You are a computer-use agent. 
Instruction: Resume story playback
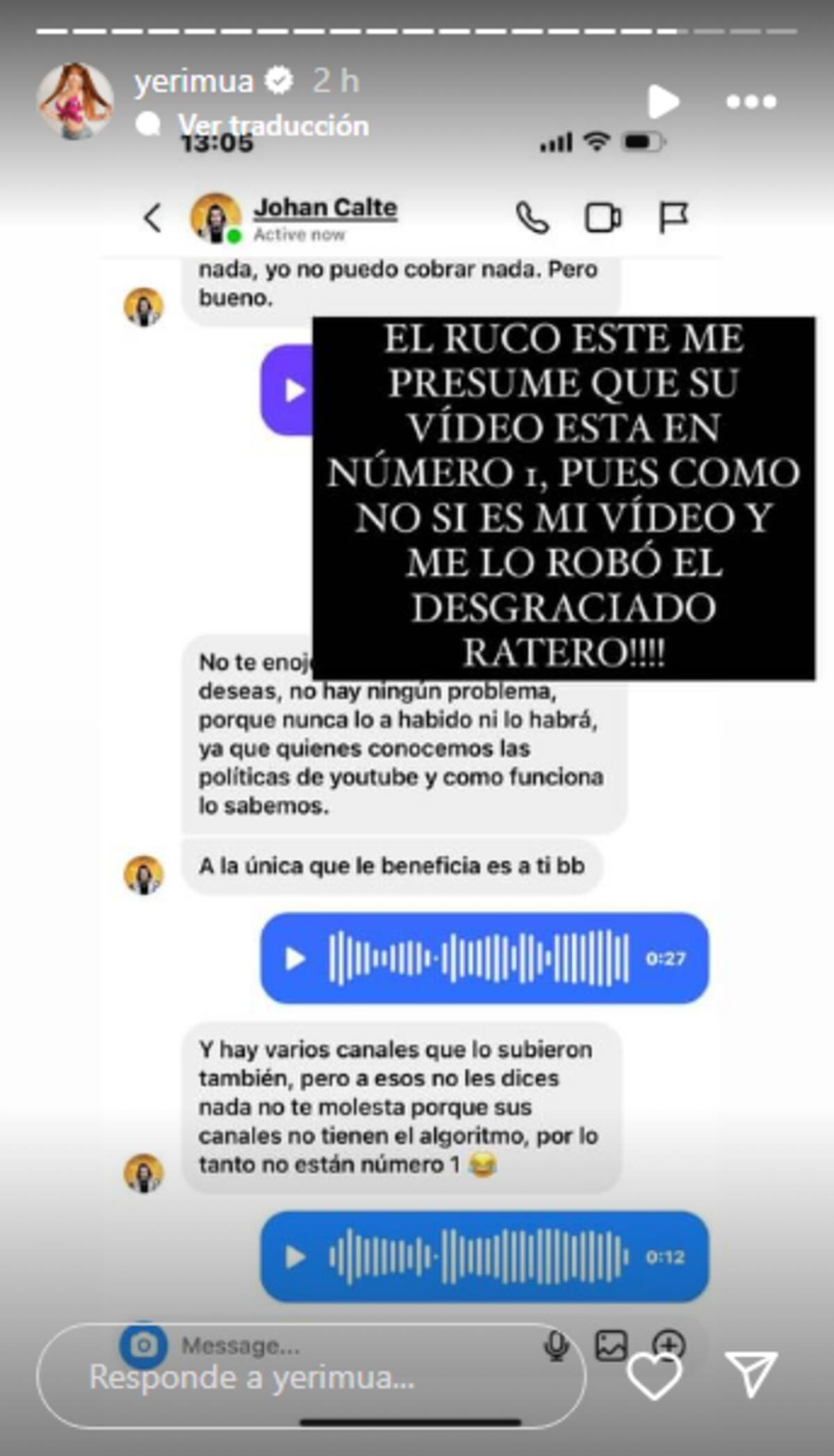tap(662, 102)
